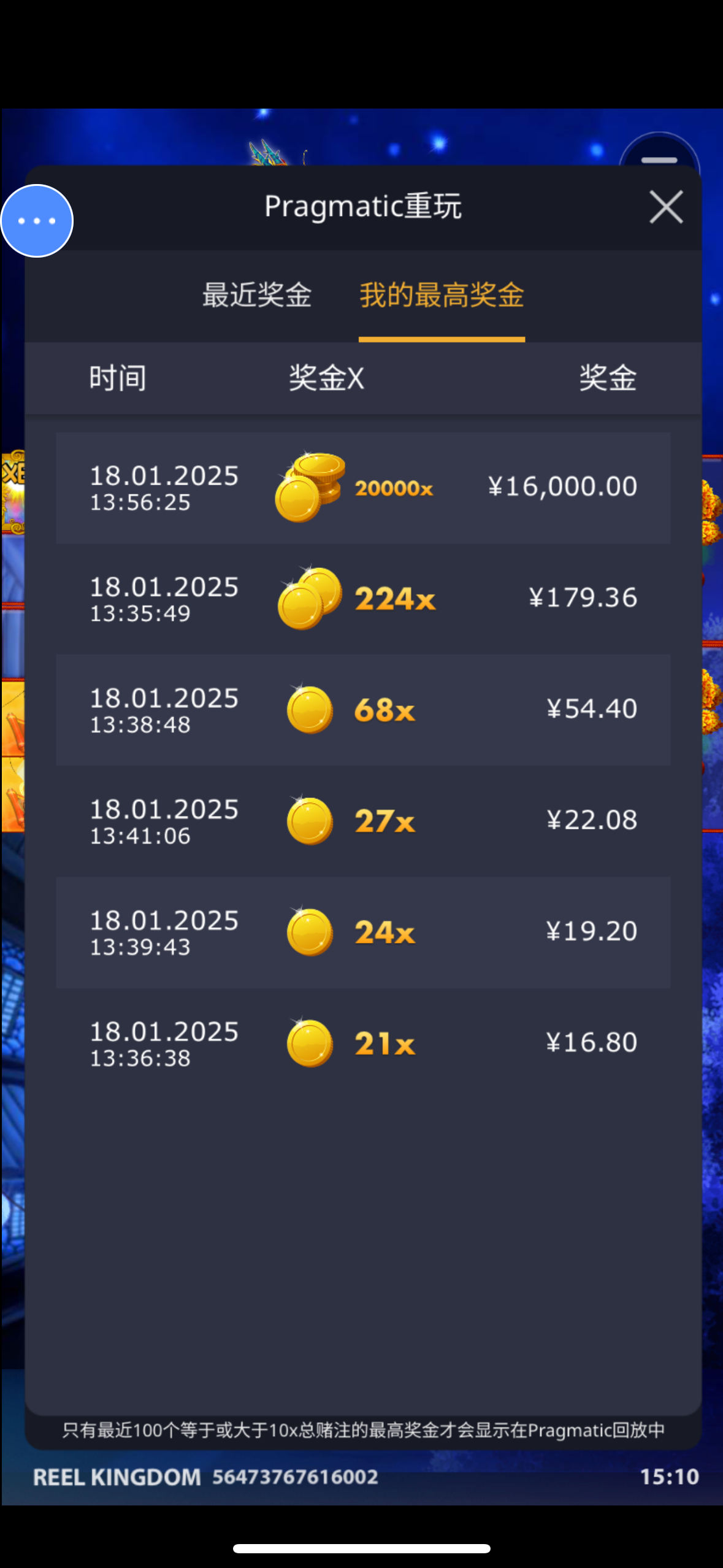Close the Pragmatic重玩 dialog

(x=665, y=207)
